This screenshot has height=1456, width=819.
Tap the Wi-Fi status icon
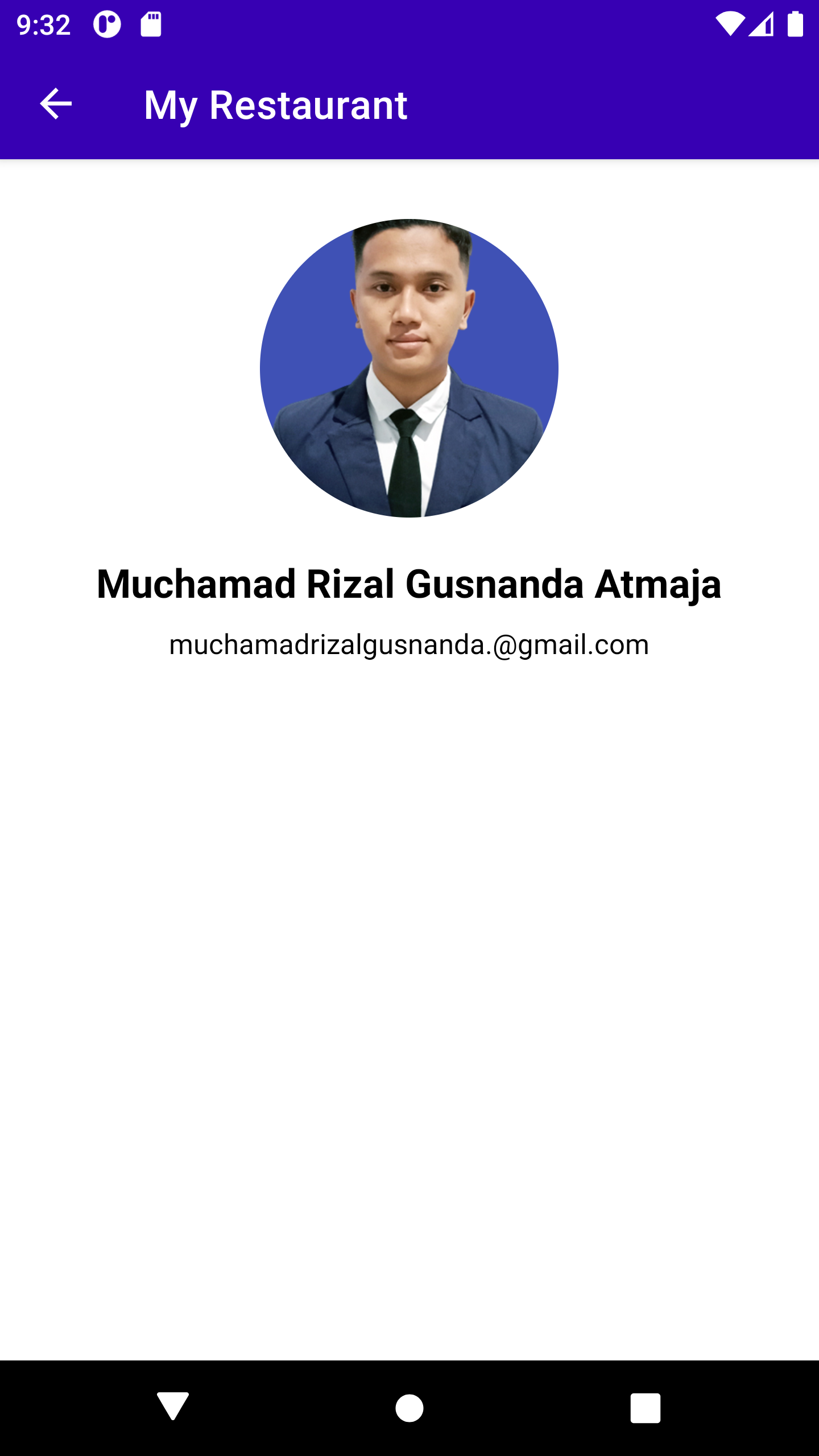730,24
